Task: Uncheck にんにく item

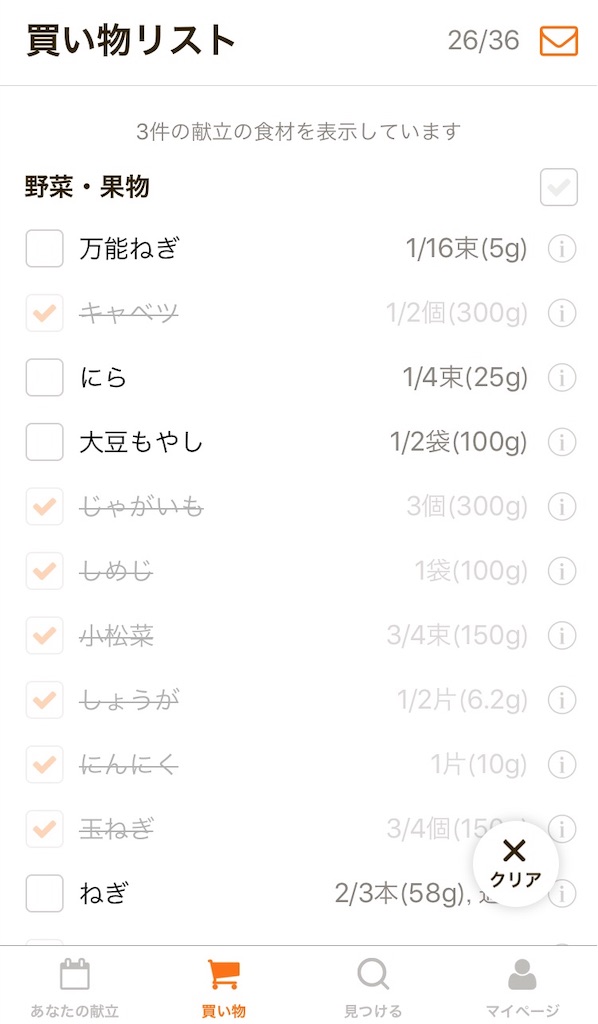Action: 44,765
